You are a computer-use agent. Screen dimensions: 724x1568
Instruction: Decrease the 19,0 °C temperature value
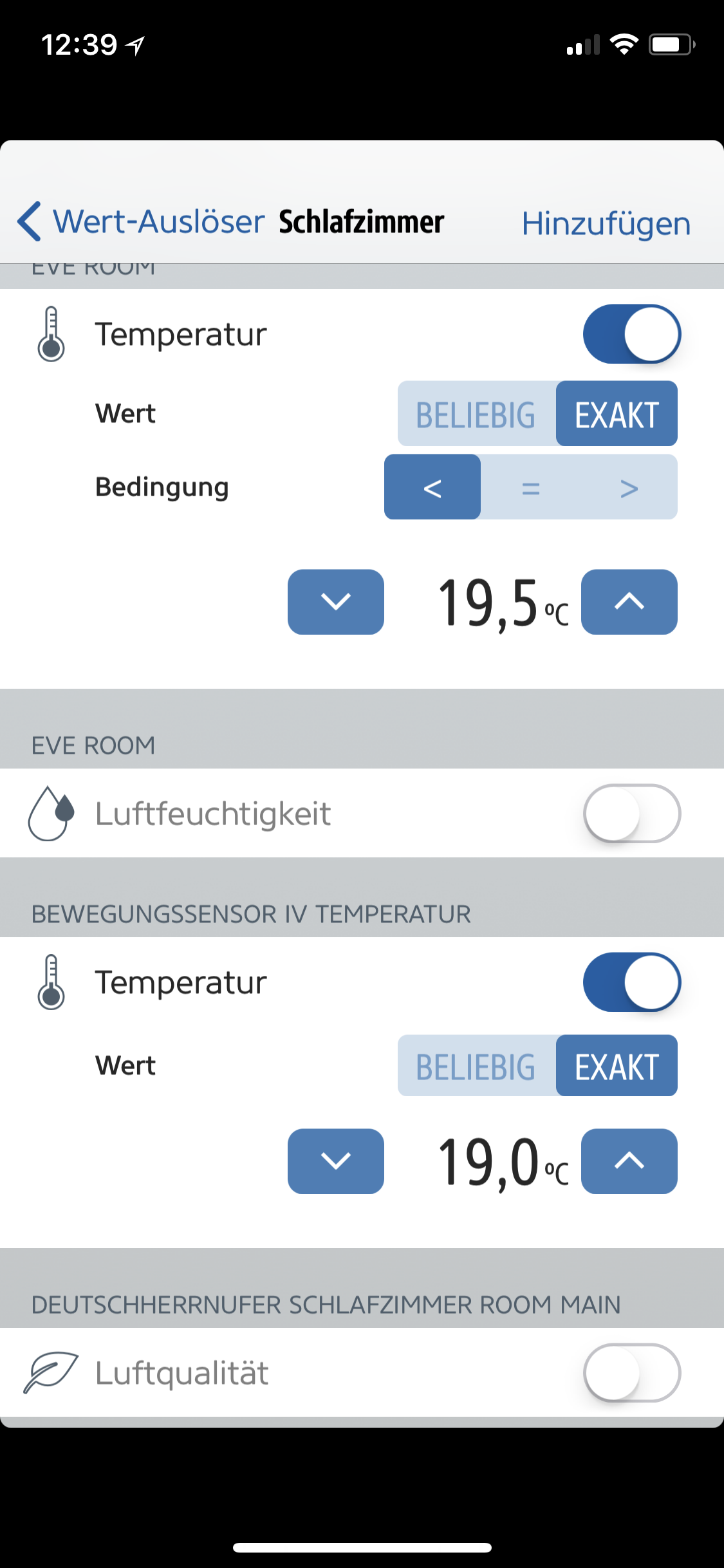tap(335, 1161)
